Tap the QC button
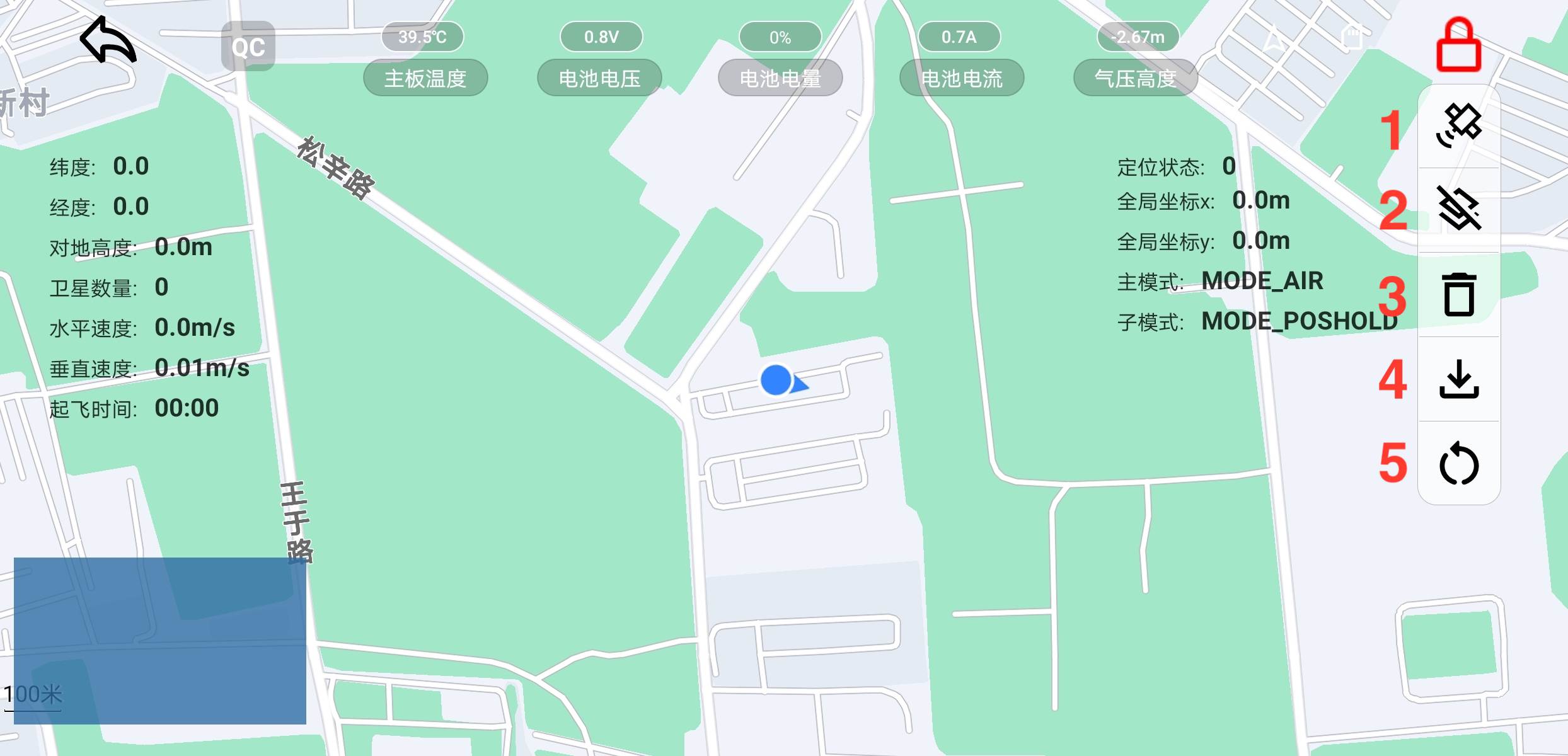 (248, 47)
